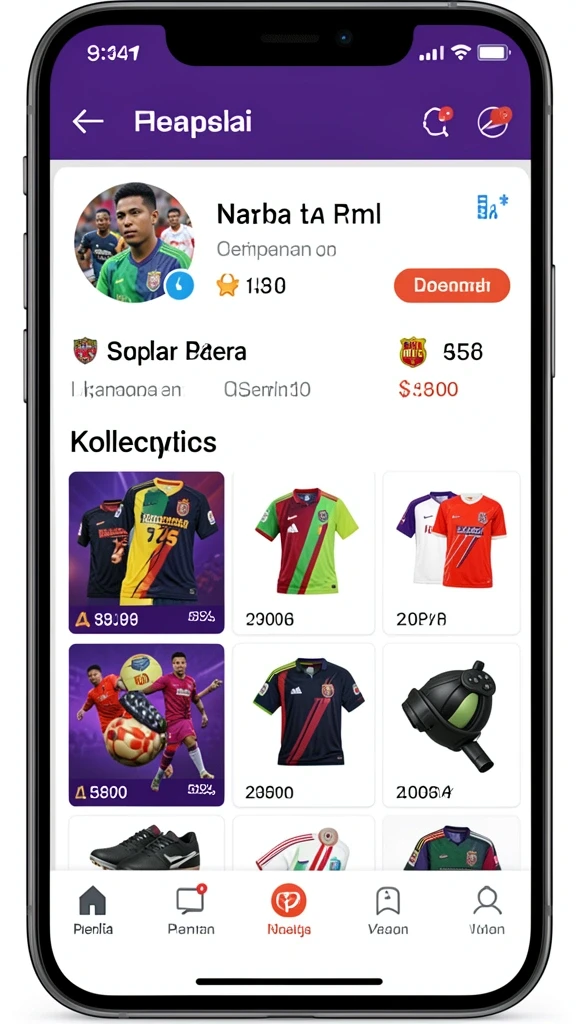Select the orange Noaitgs center tab
The width and height of the screenshot is (576, 1024).
pos(289,910)
